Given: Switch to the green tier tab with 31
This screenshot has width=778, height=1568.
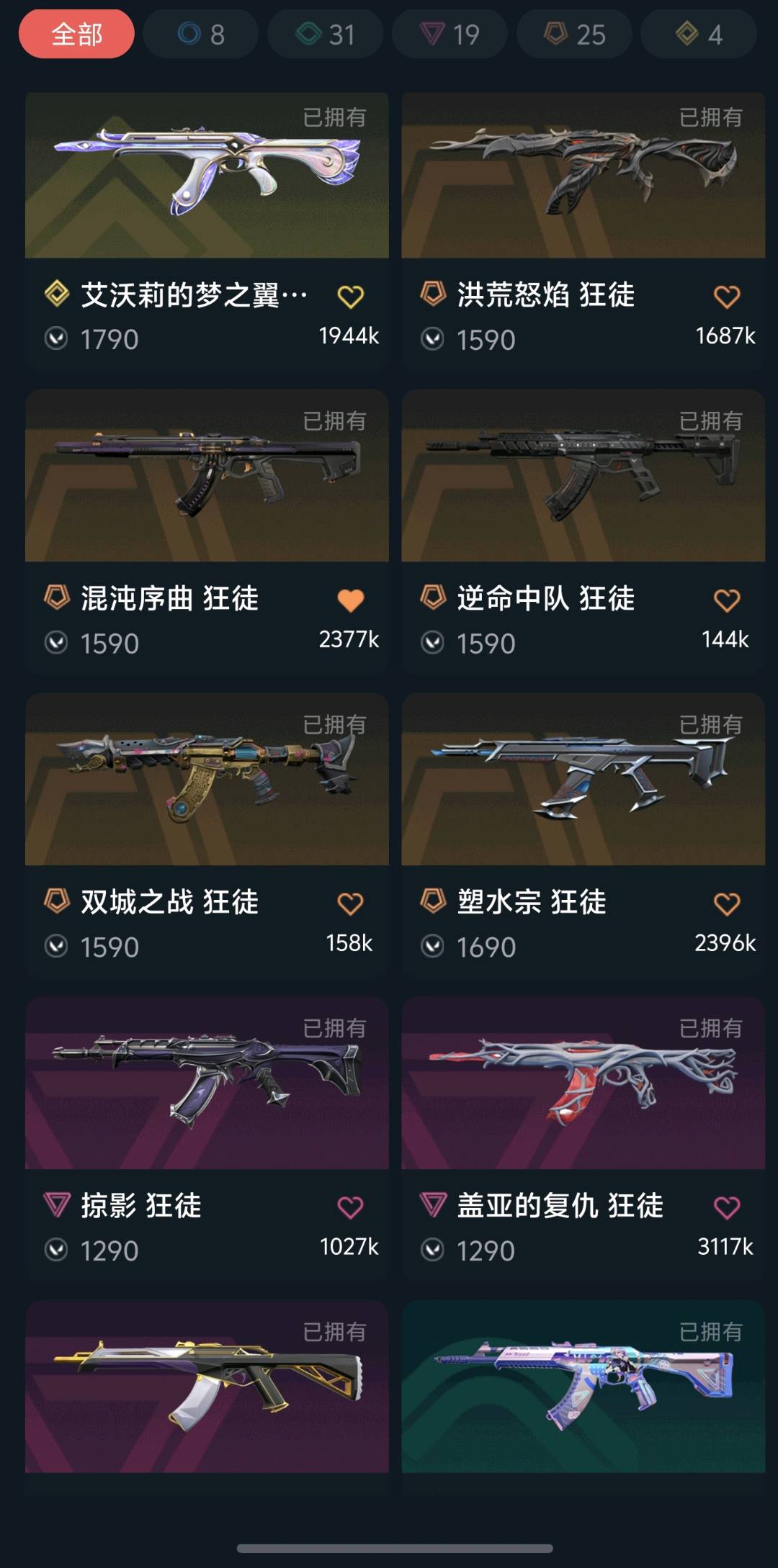Looking at the screenshot, I should point(326,34).
